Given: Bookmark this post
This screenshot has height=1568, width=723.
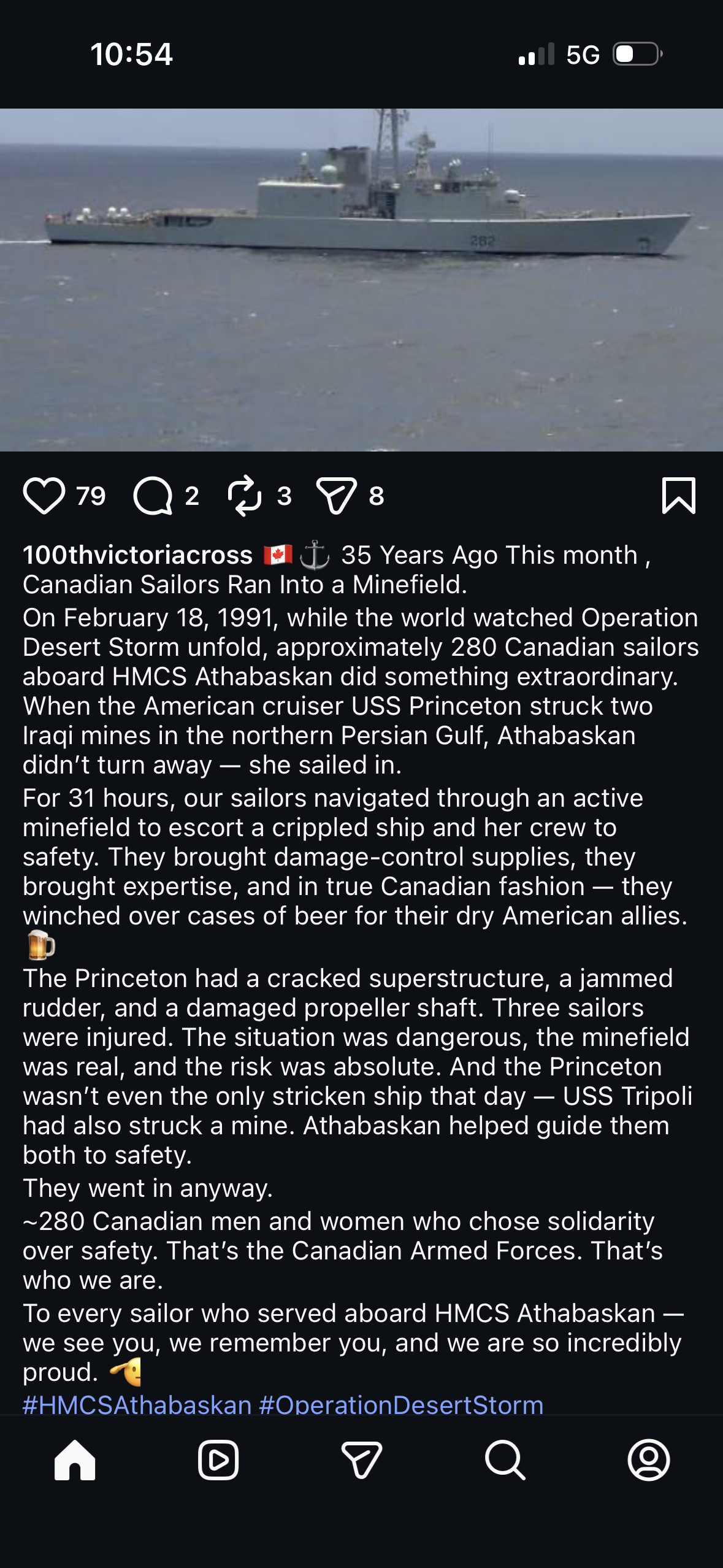Looking at the screenshot, I should pyautogui.click(x=679, y=496).
